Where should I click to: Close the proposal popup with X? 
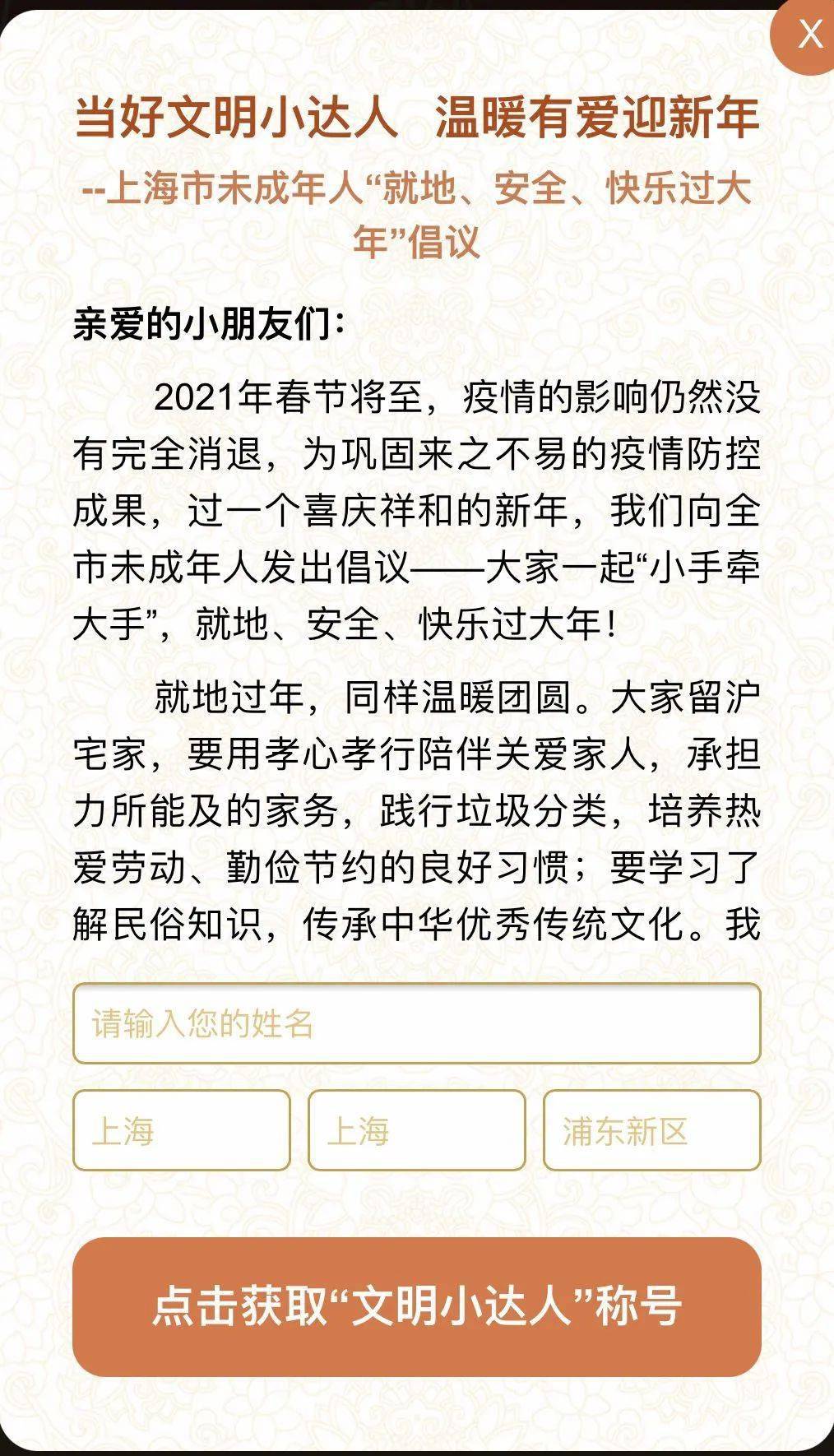click(x=806, y=35)
